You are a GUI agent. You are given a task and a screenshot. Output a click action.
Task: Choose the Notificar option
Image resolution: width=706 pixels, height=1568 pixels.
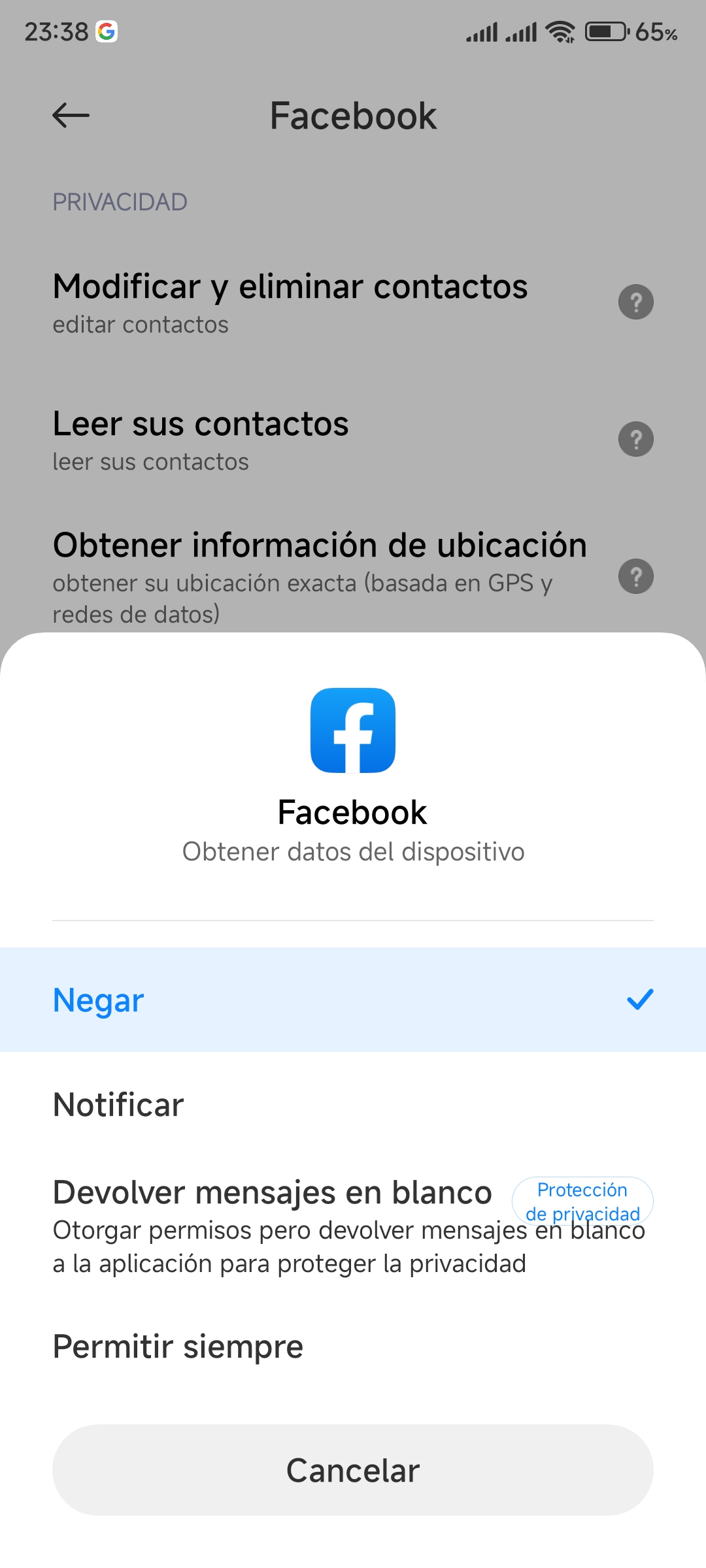(x=353, y=1104)
